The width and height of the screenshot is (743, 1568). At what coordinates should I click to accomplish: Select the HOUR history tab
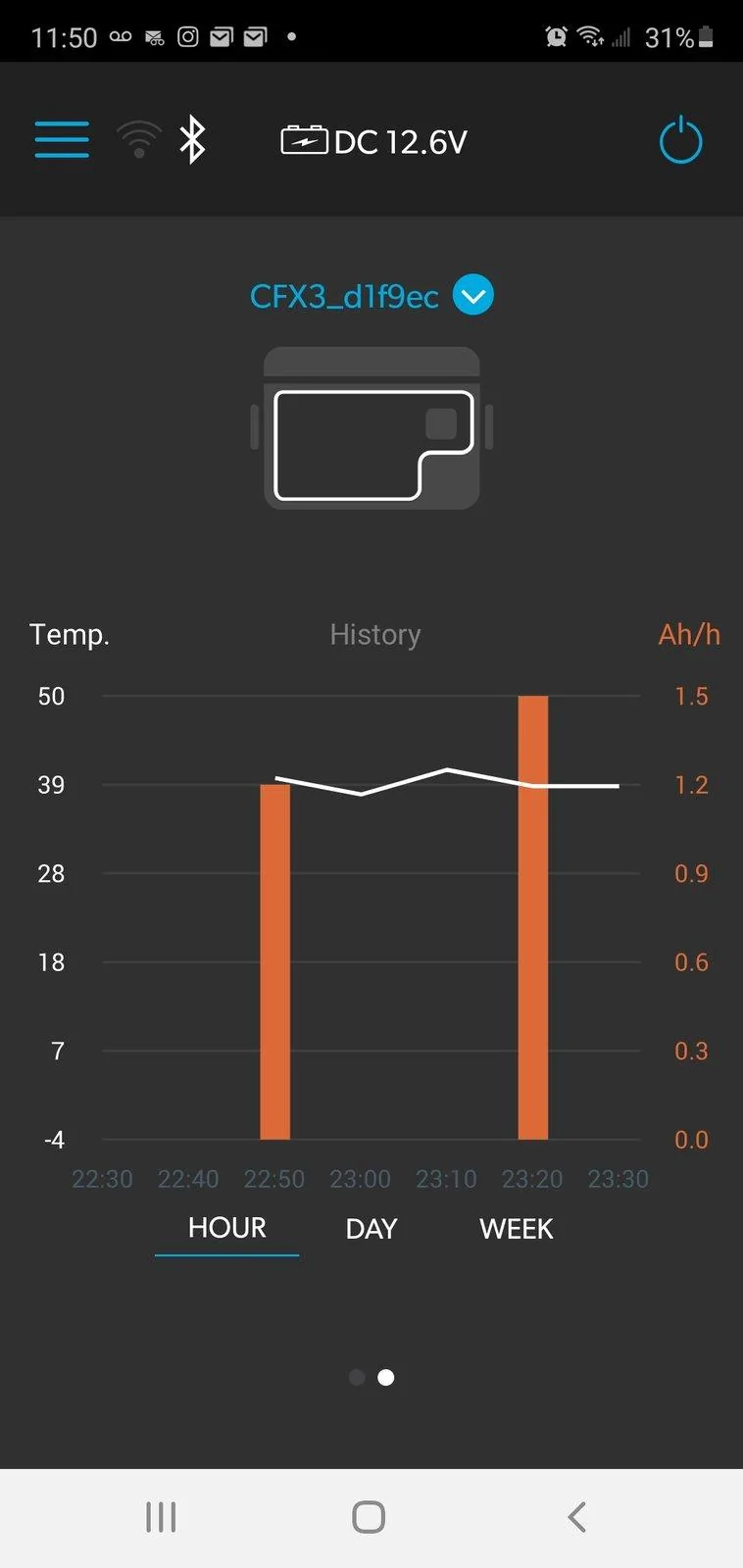point(227,1228)
